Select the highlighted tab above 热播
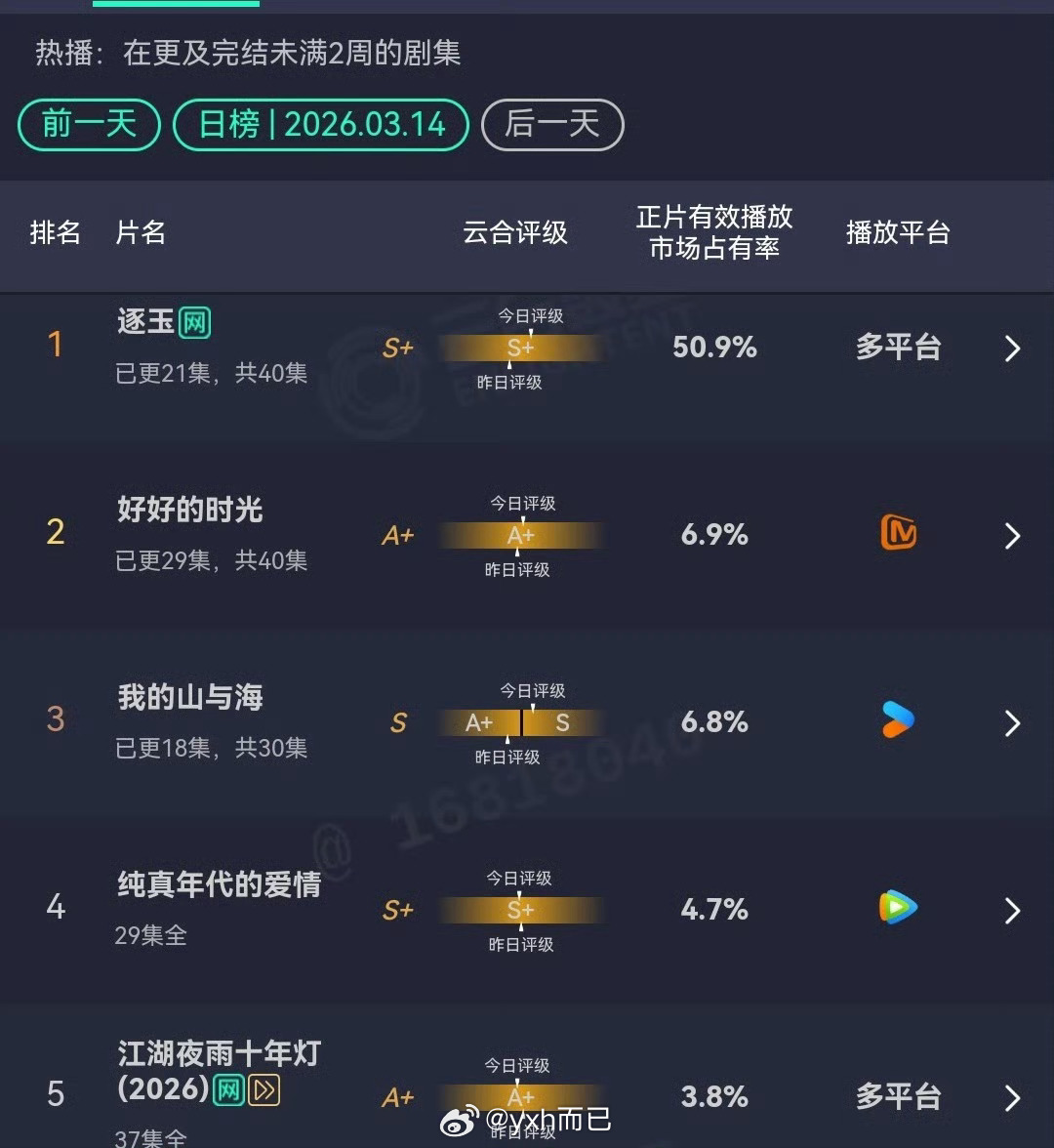 point(176,5)
